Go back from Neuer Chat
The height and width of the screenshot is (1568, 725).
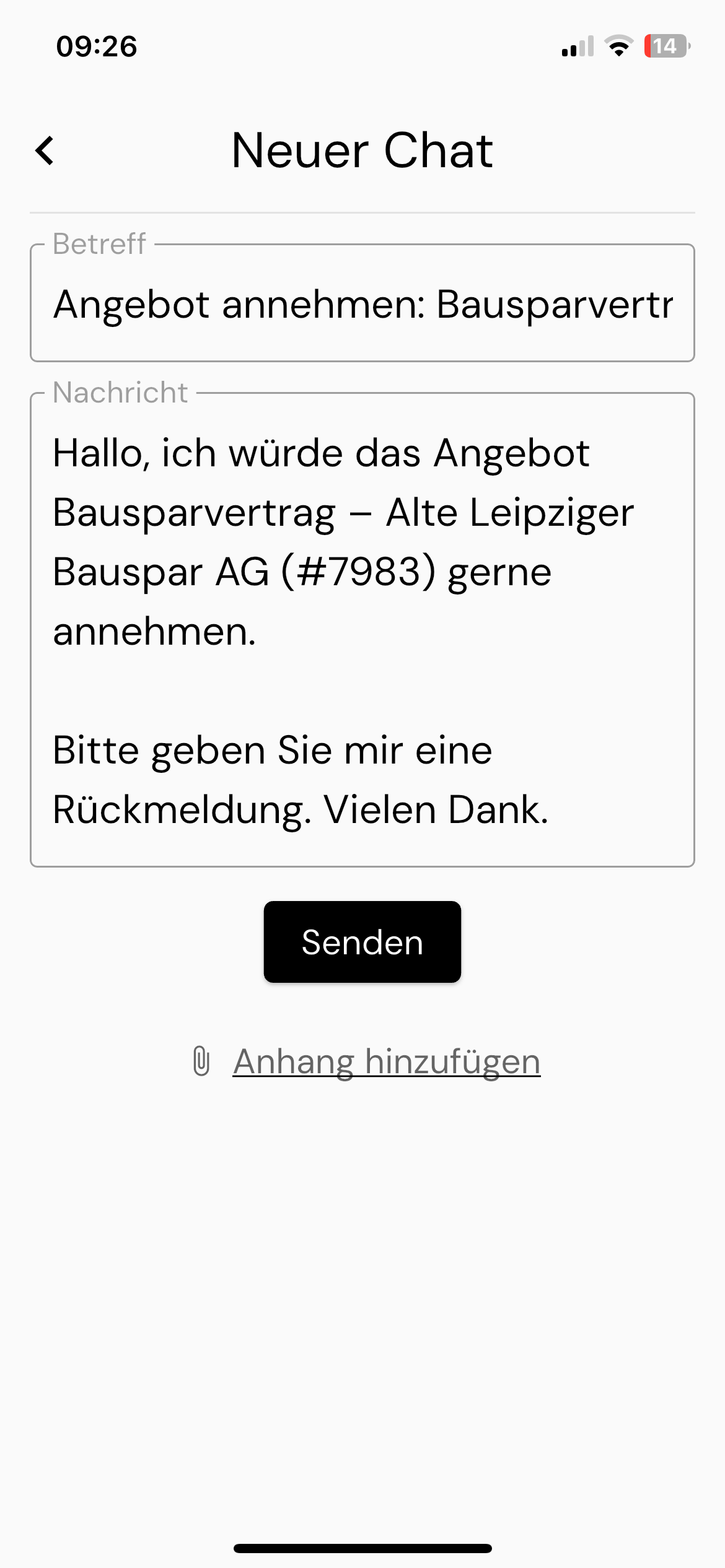point(45,150)
